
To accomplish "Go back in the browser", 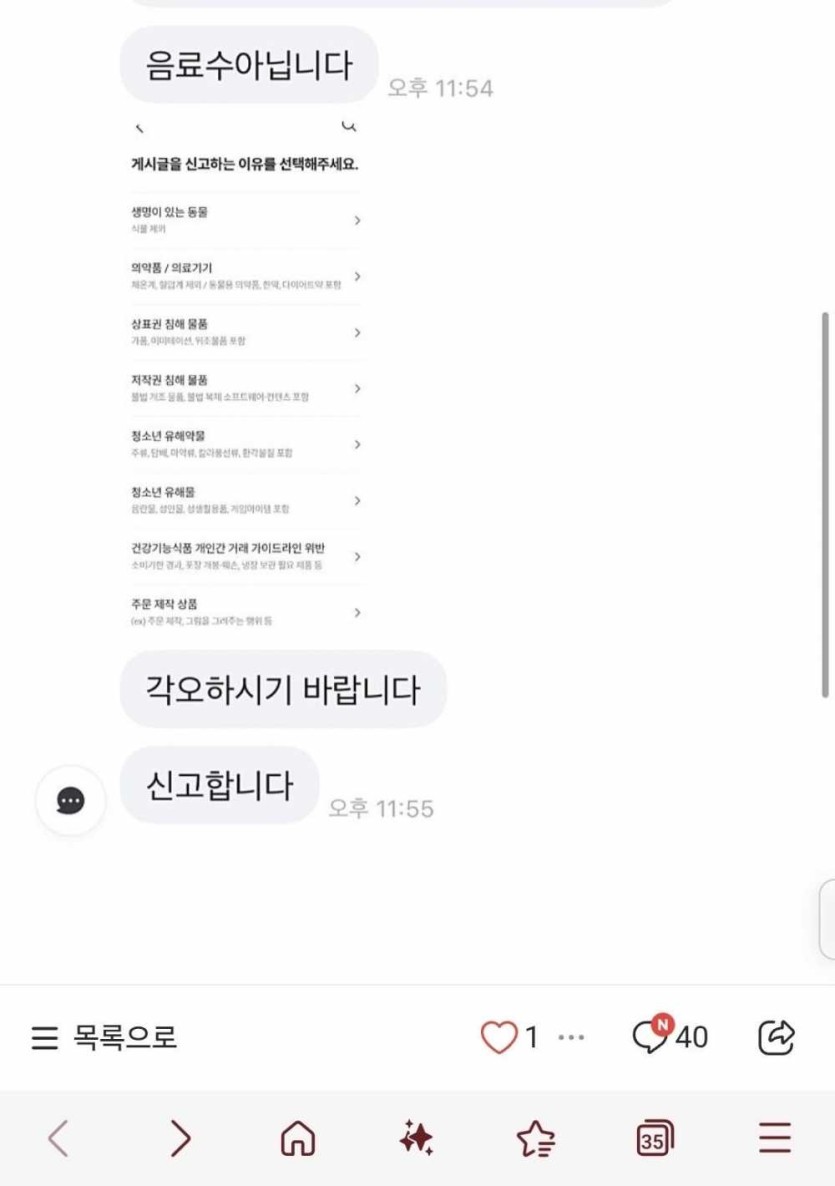I will tap(59, 1138).
